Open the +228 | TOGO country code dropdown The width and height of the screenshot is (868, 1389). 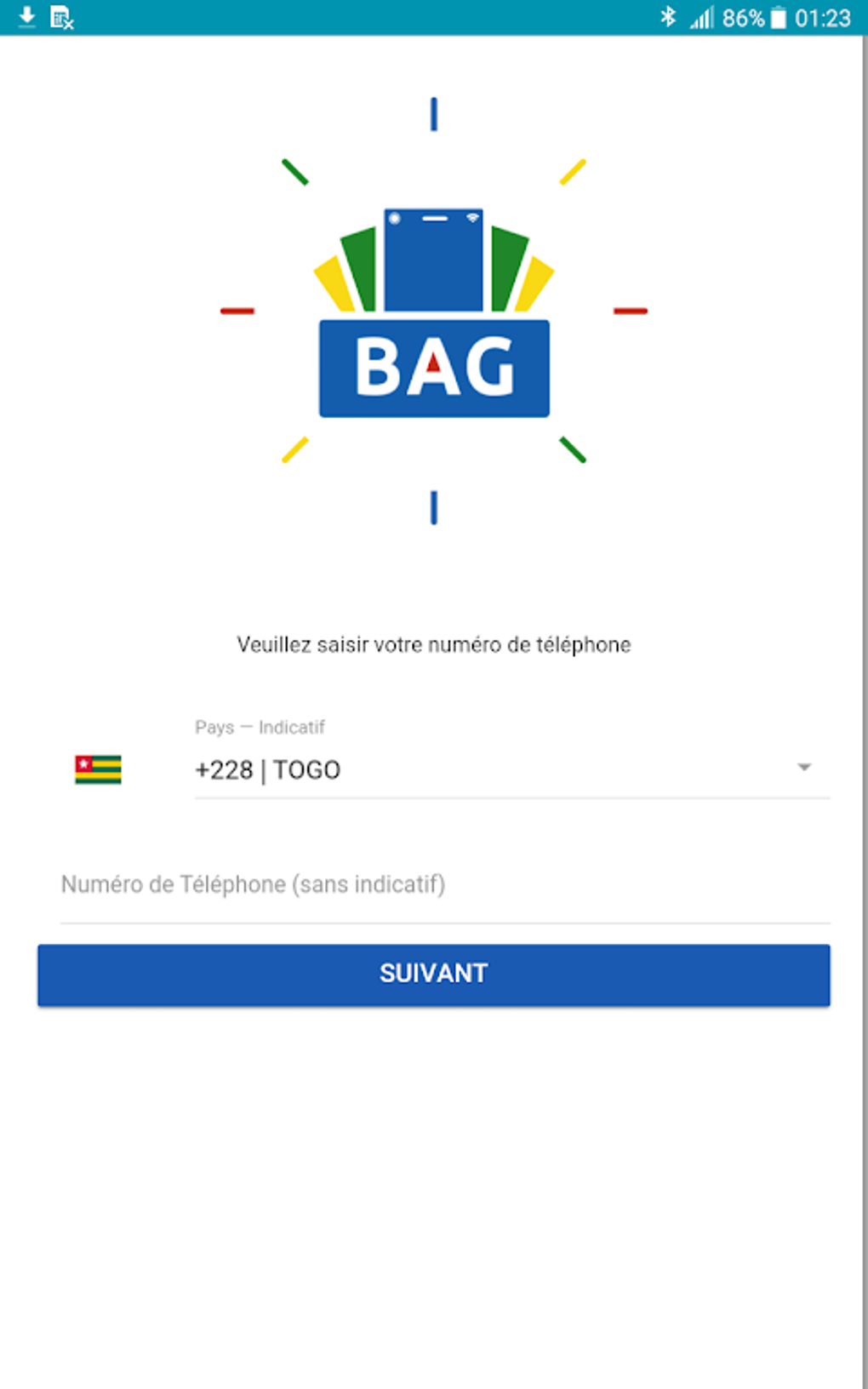click(x=511, y=769)
